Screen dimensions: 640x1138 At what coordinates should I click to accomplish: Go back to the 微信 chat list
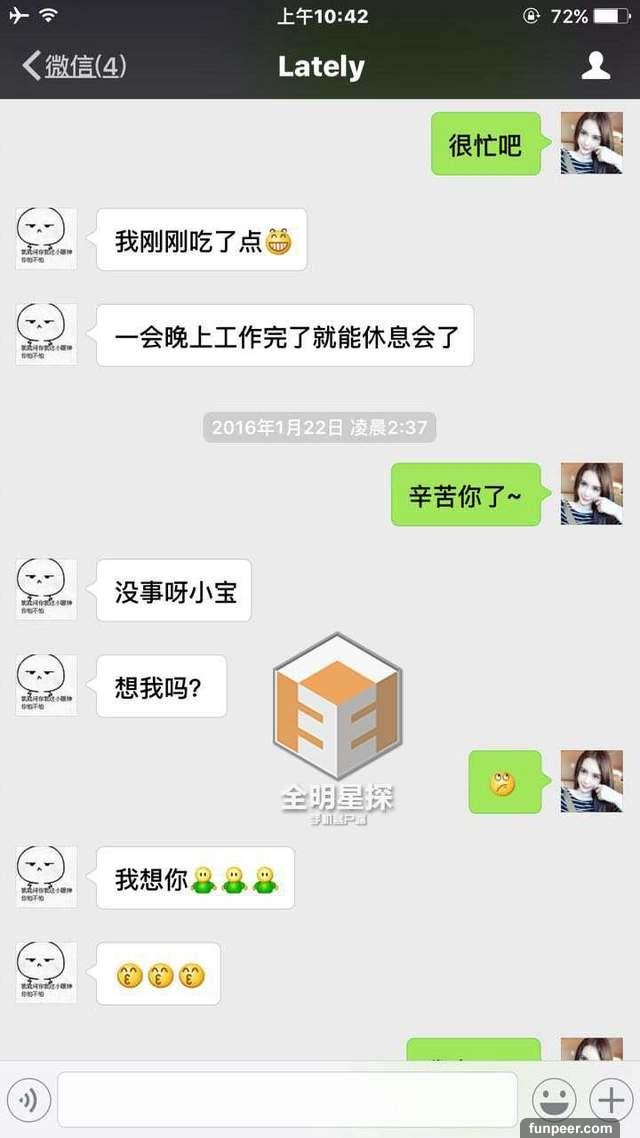[72, 67]
